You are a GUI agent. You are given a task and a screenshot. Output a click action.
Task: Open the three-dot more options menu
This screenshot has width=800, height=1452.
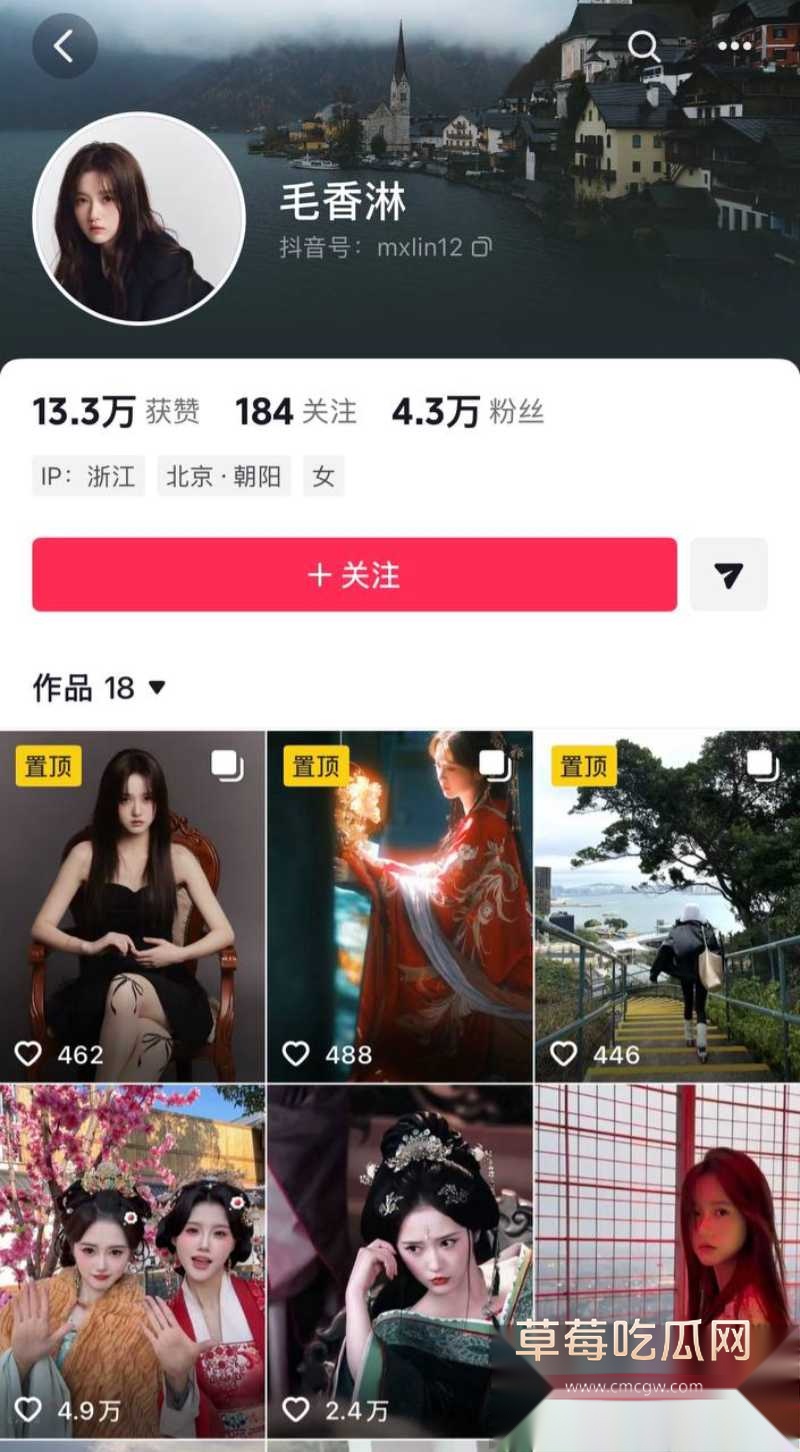click(735, 46)
